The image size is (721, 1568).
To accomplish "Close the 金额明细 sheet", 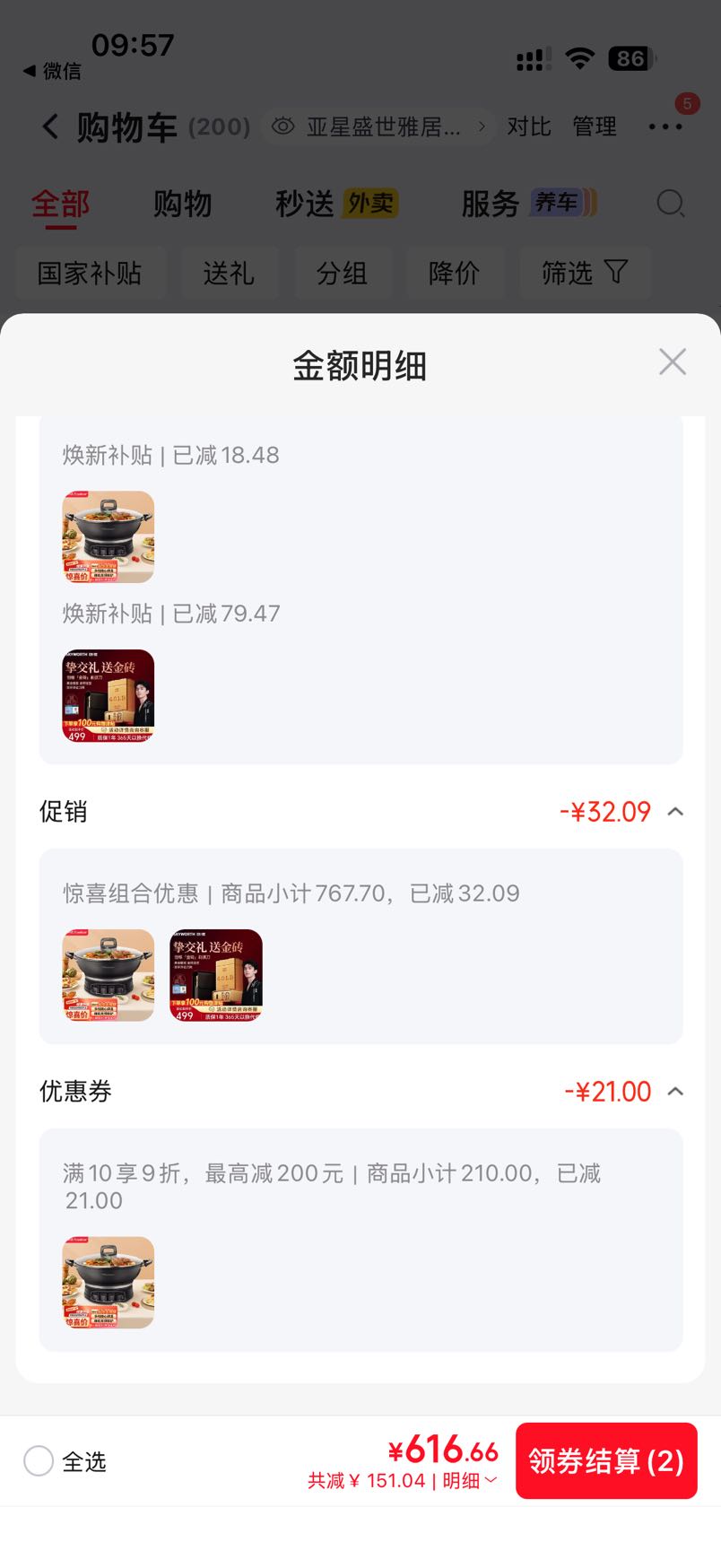I will (x=672, y=362).
